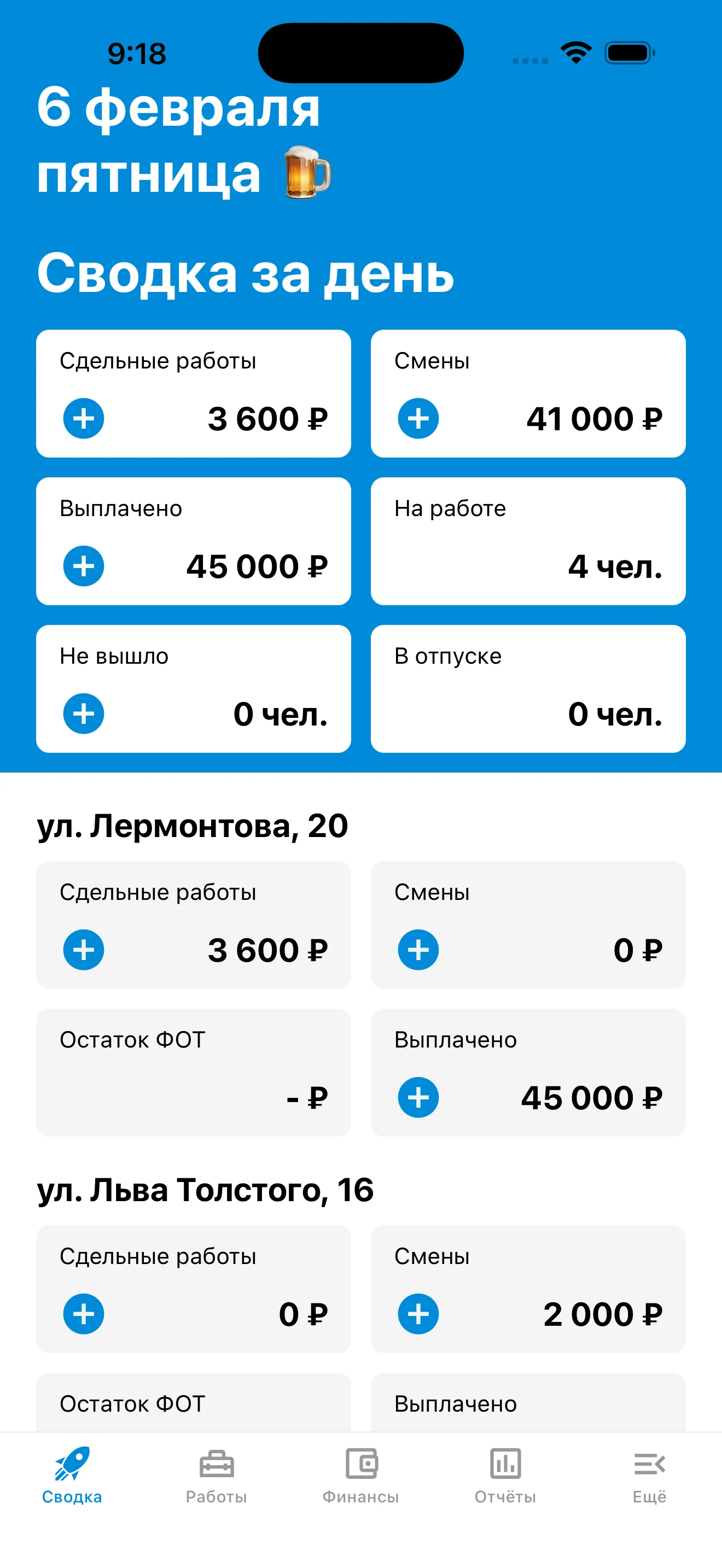722x1568 pixels.
Task: Add a shift for ул. Лермонтова, 20
Action: tap(418, 950)
